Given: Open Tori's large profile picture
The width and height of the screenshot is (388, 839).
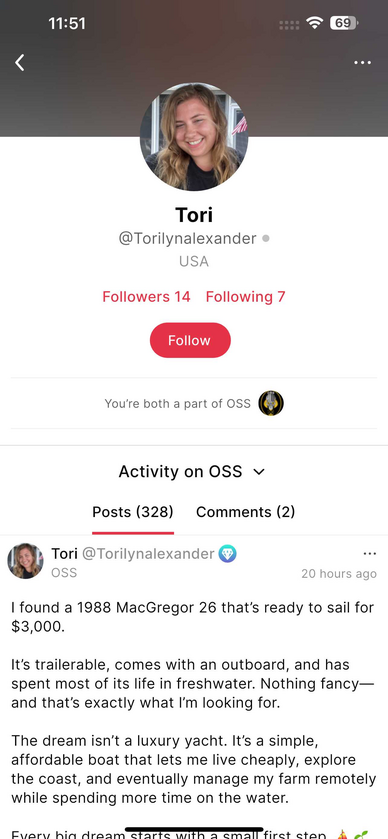Looking at the screenshot, I should tap(194, 136).
